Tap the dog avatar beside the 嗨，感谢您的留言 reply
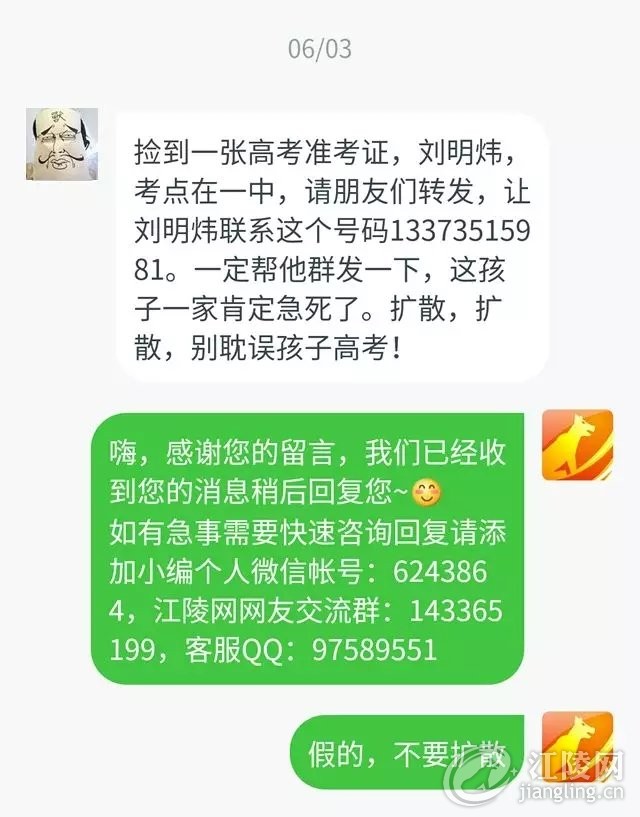 coord(577,445)
